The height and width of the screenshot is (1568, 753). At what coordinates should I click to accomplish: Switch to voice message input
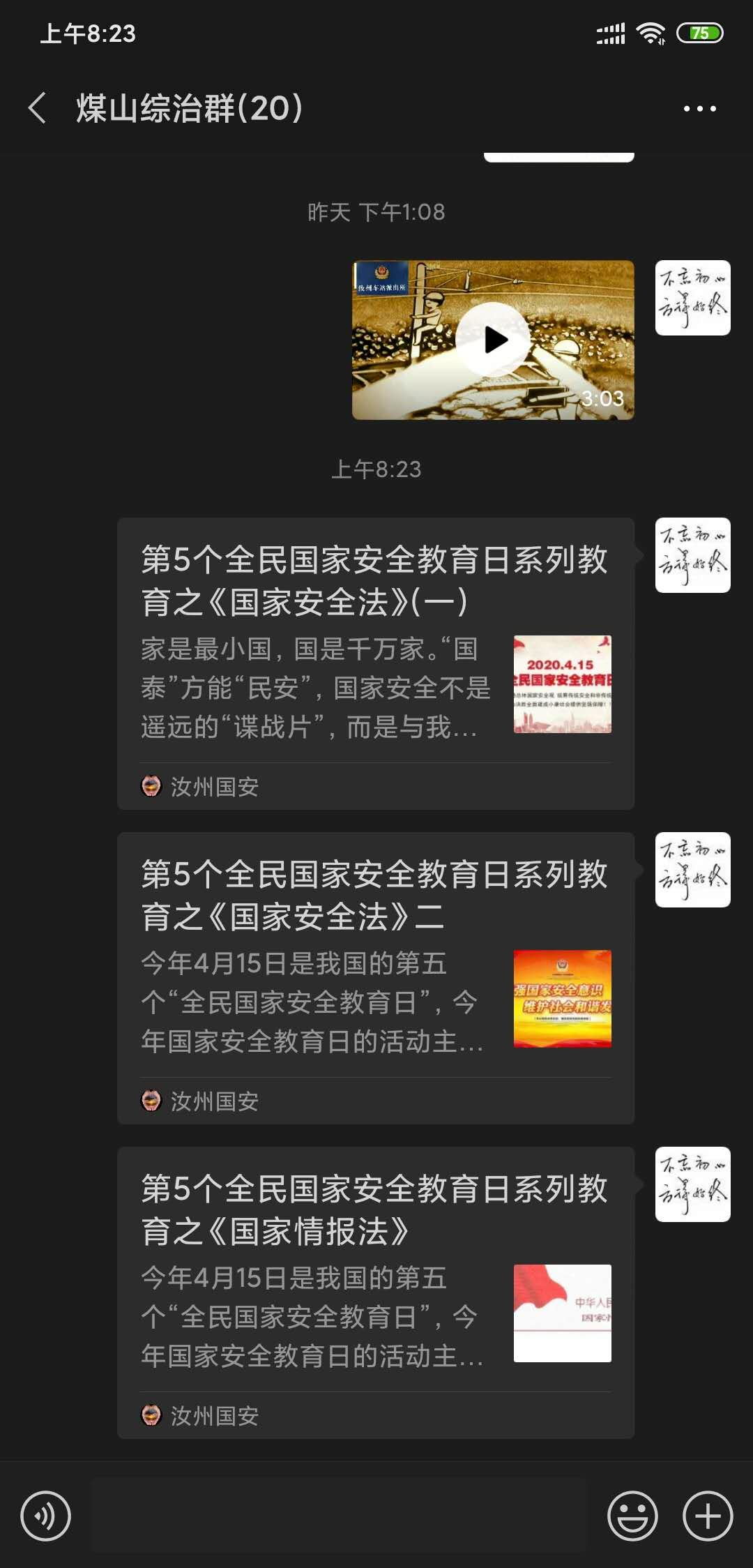[45, 1516]
